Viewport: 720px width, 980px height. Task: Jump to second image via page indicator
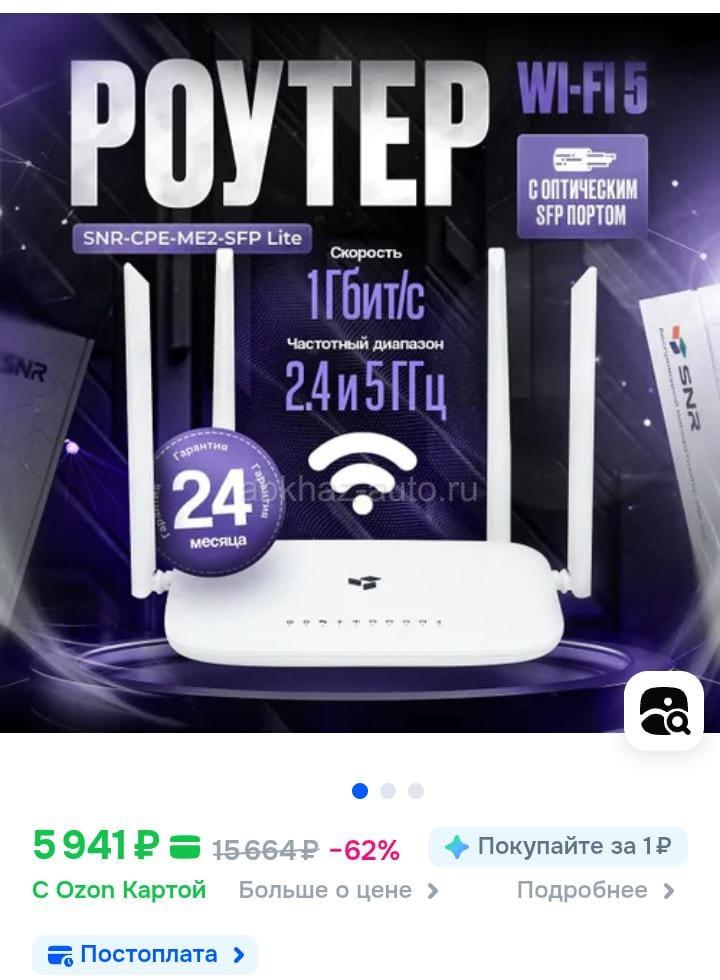tap(388, 791)
